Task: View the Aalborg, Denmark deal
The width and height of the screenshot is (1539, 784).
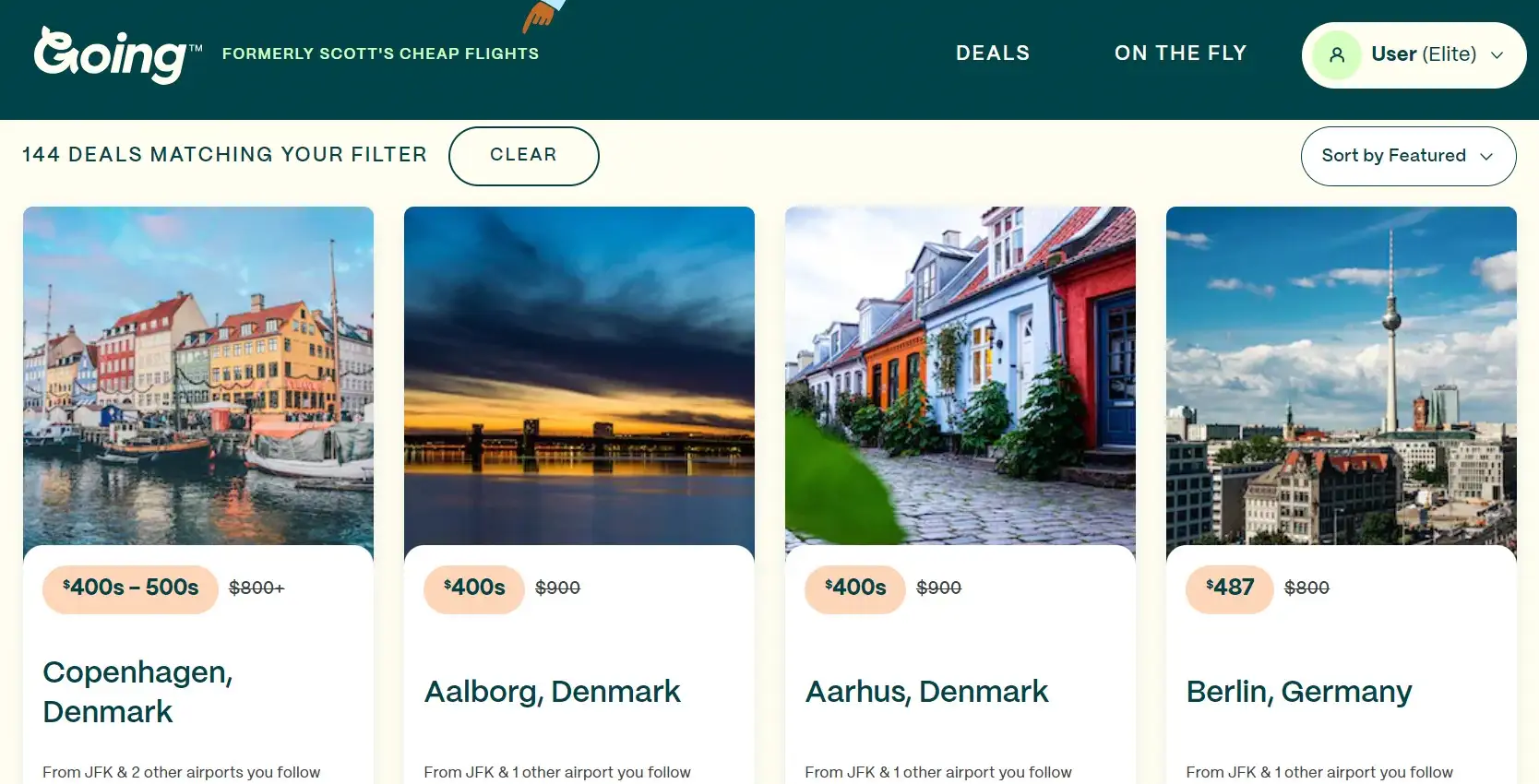Action: (x=552, y=691)
